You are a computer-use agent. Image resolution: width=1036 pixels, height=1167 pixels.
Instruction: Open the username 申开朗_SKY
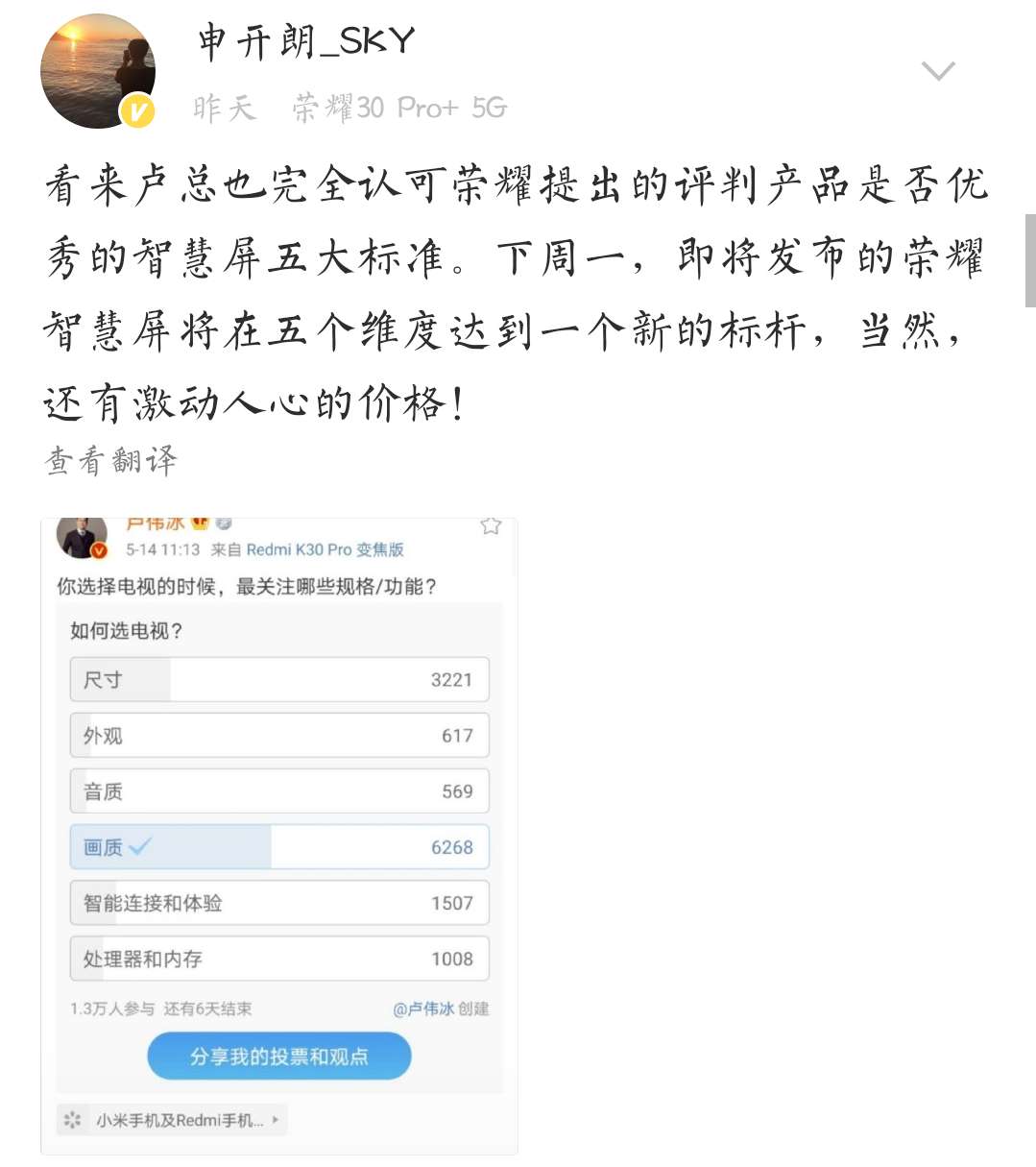click(x=306, y=42)
